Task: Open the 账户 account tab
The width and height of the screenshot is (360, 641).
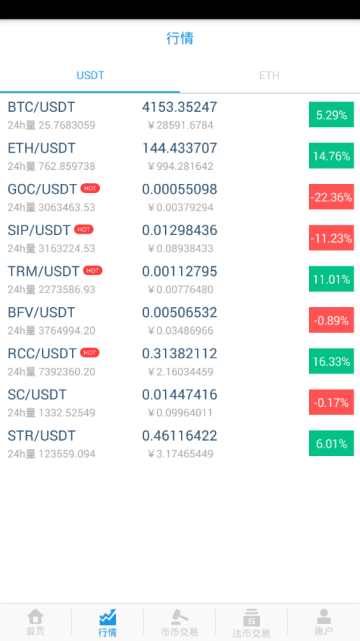Action: pyautogui.click(x=324, y=622)
